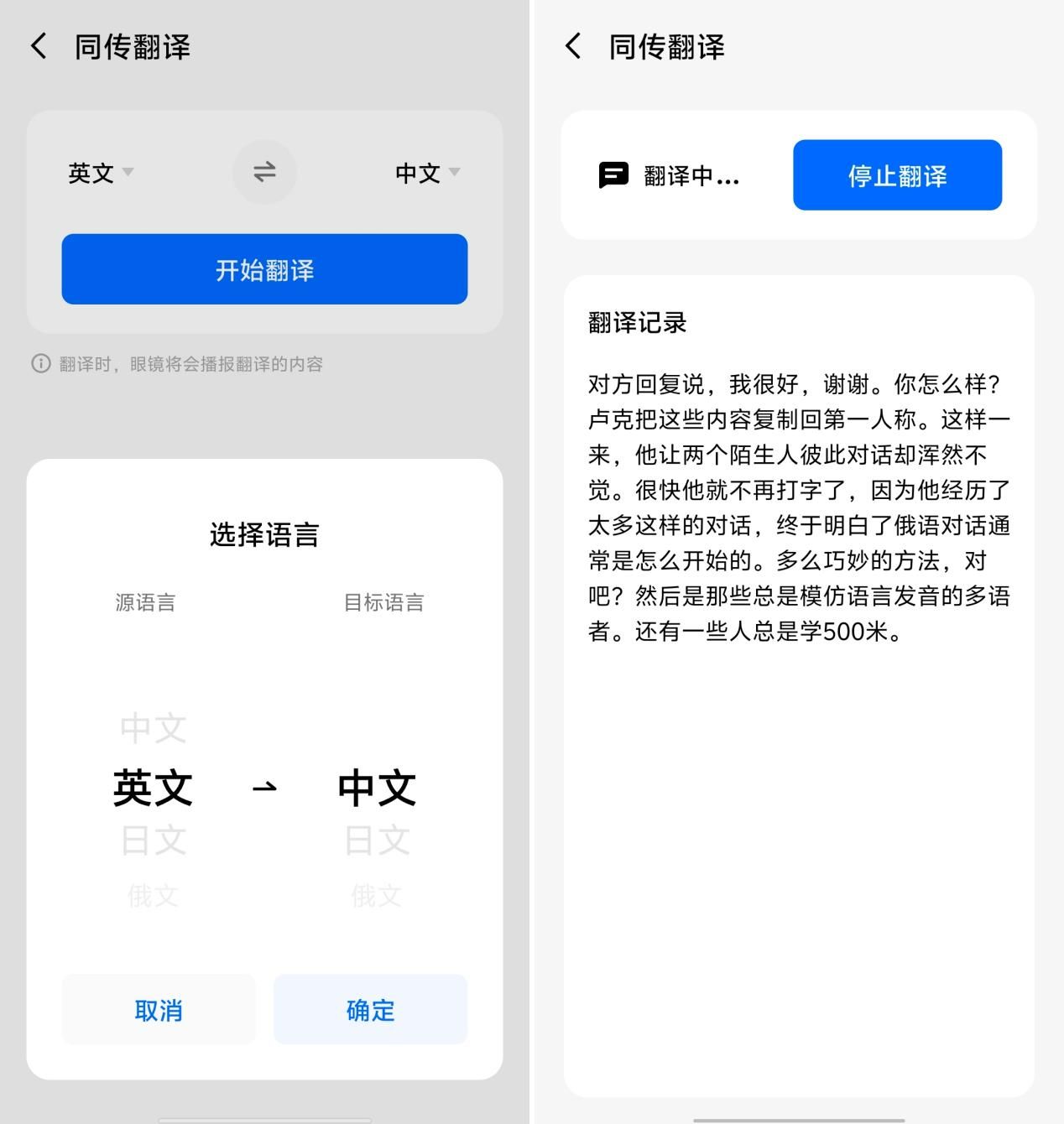Go back from the 翻译记录 screen
The height and width of the screenshot is (1124, 1064).
tap(573, 46)
